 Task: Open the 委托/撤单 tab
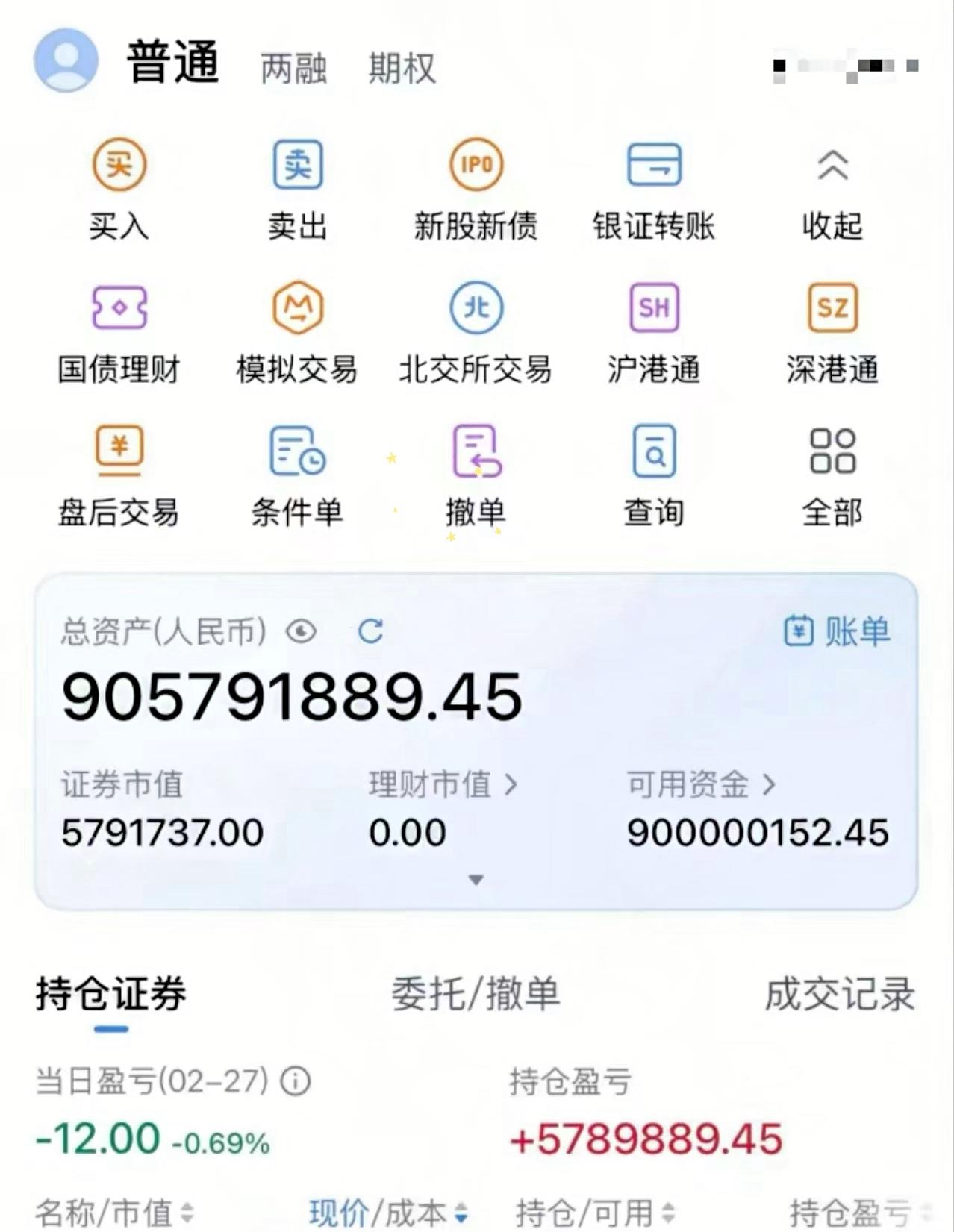[x=476, y=993]
